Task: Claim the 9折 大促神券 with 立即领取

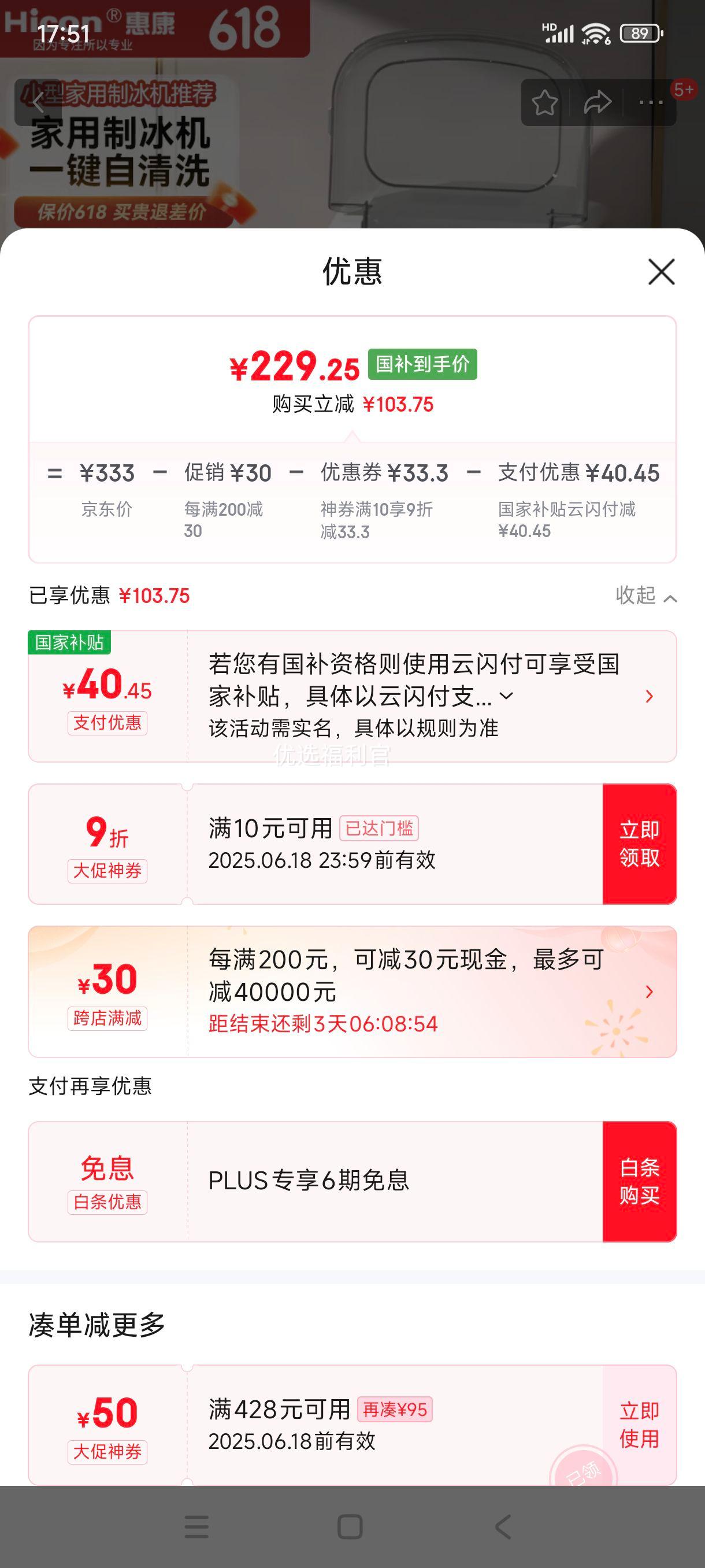Action: coord(639,844)
